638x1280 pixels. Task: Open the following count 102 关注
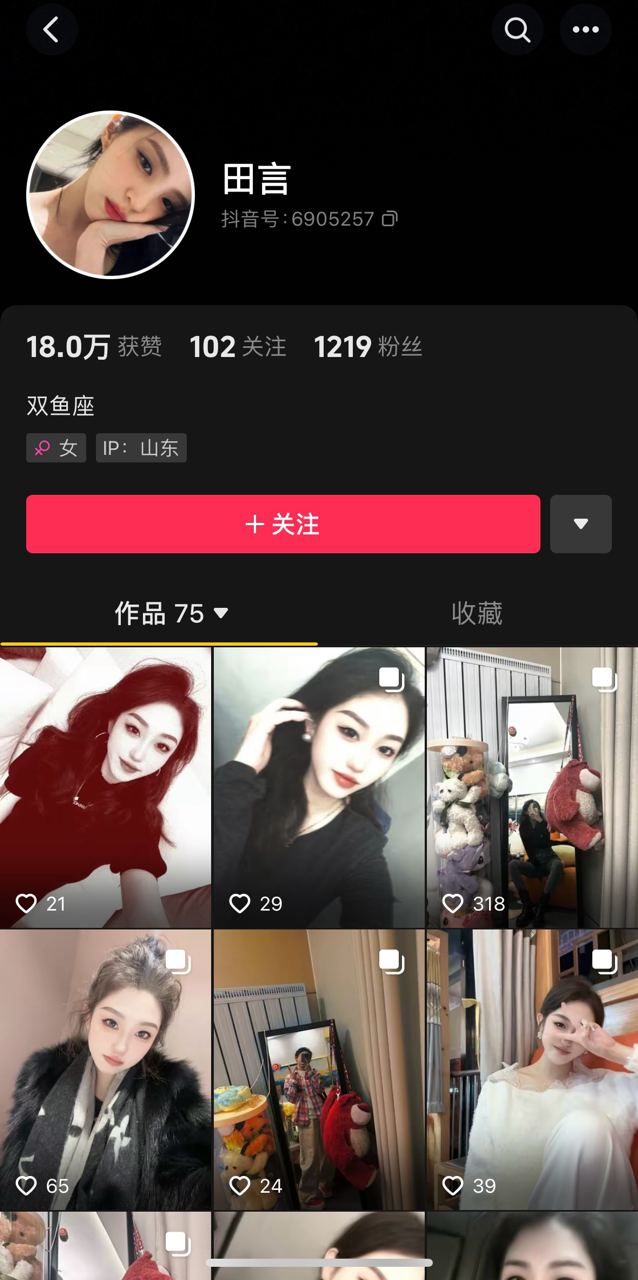[238, 347]
